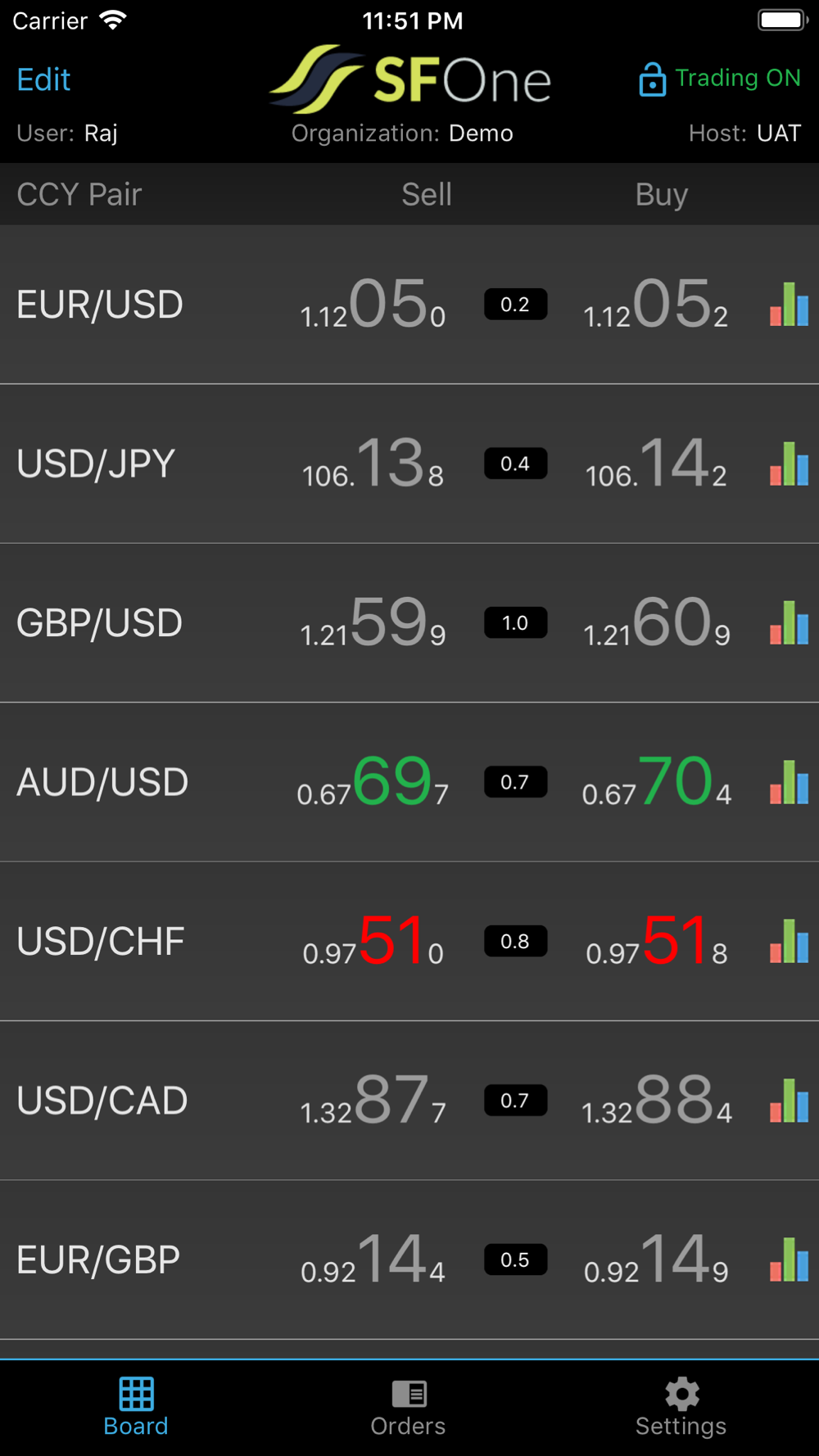Select the USD/JPY sell price 106.138
The image size is (819, 1456).
[373, 463]
